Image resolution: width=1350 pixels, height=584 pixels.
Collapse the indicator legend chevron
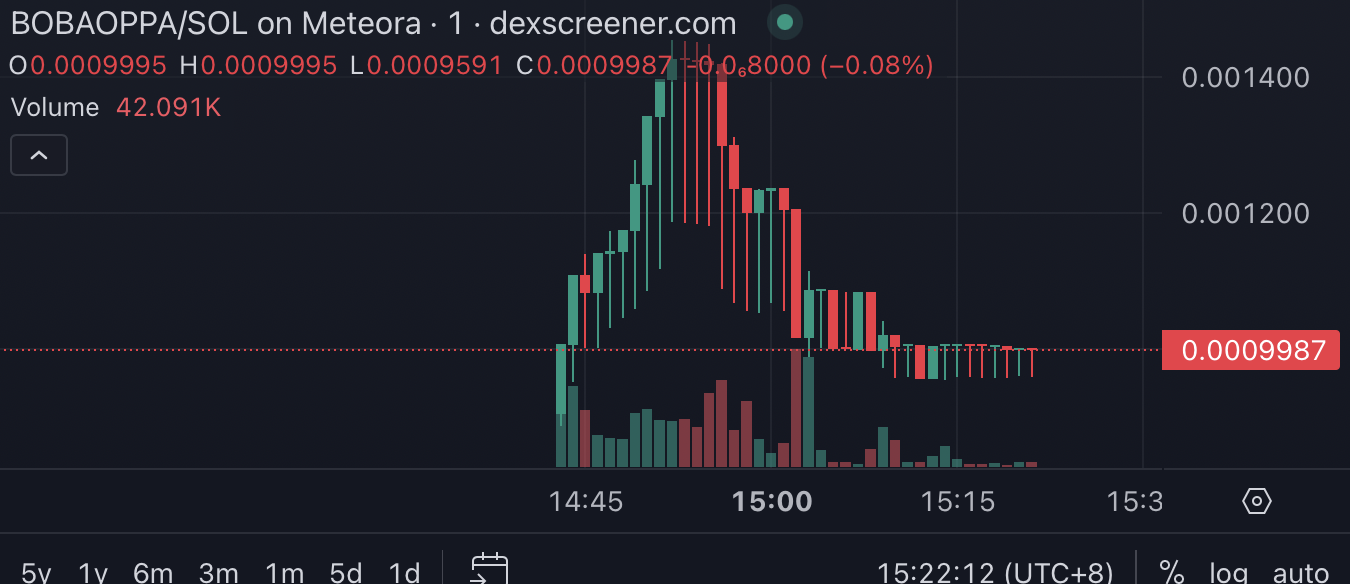(x=39, y=155)
